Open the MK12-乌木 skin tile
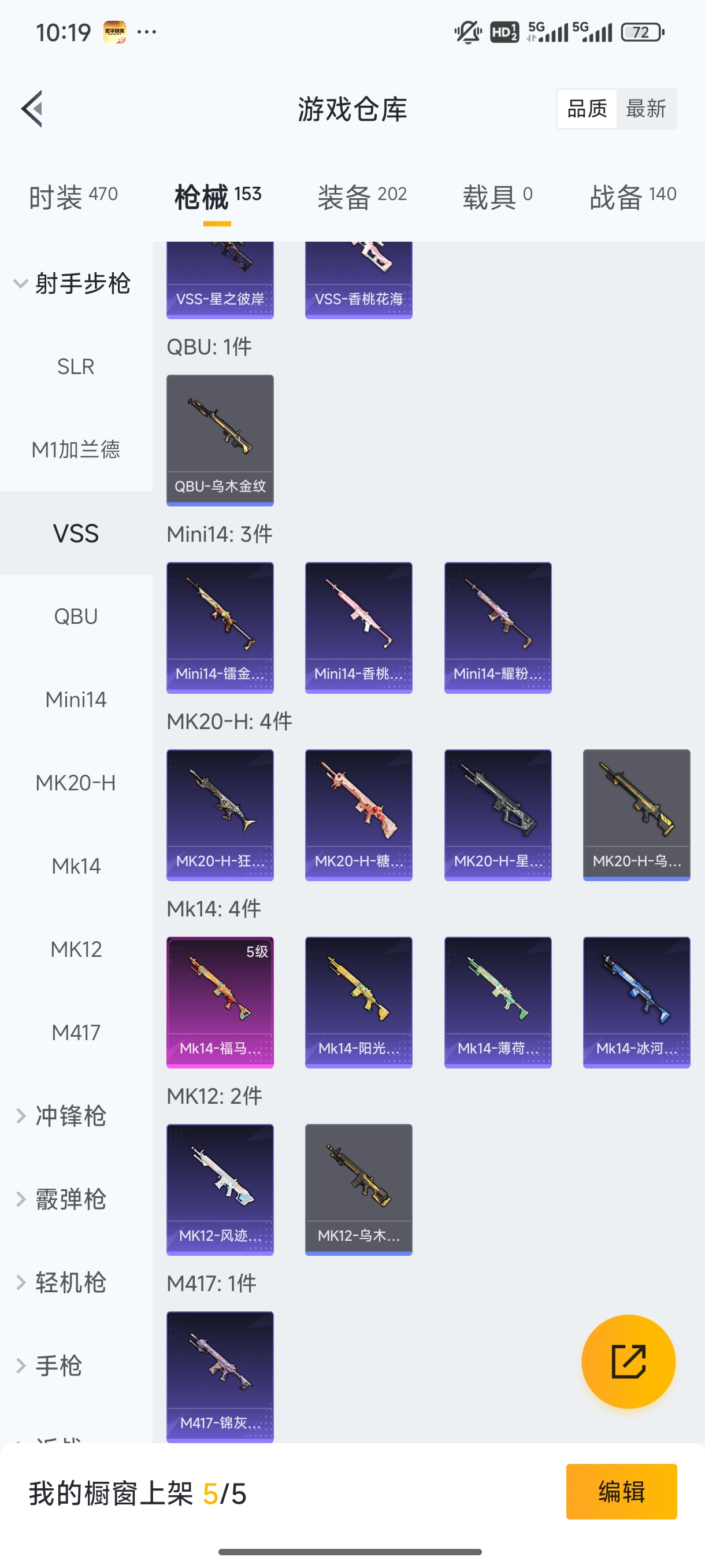The width and height of the screenshot is (705, 1568). (358, 1189)
